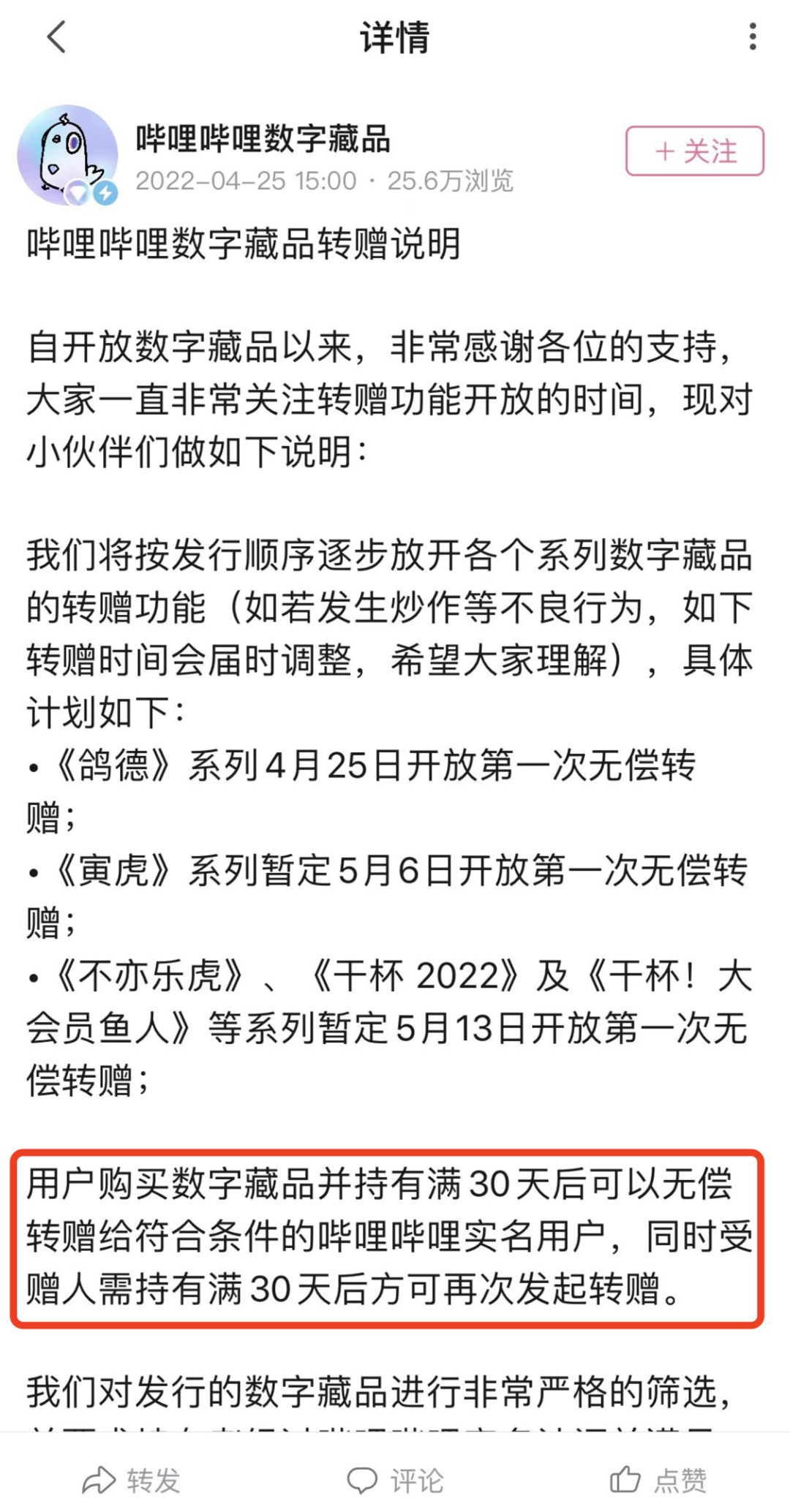This screenshot has height=1512, width=790.
Task: Tap the 哔哩哔哩数字藏品 account name
Action: tap(263, 138)
